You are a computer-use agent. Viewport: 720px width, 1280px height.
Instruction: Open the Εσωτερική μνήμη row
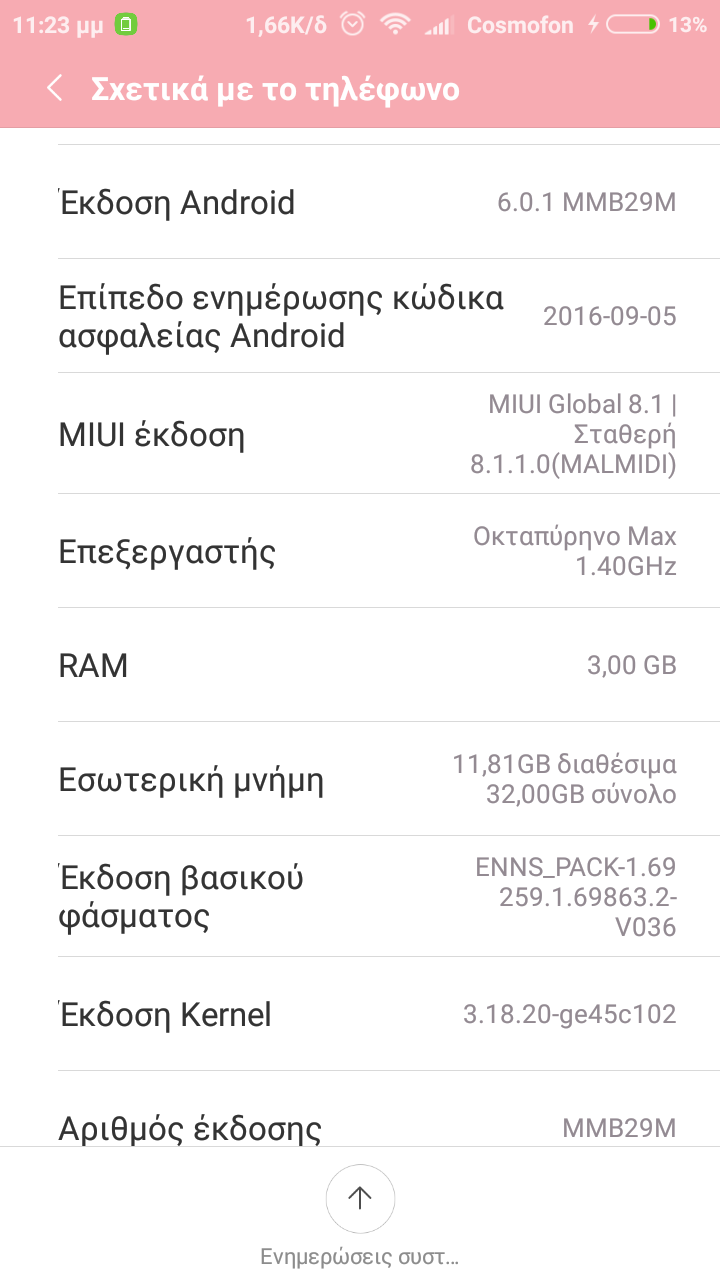pos(360,779)
